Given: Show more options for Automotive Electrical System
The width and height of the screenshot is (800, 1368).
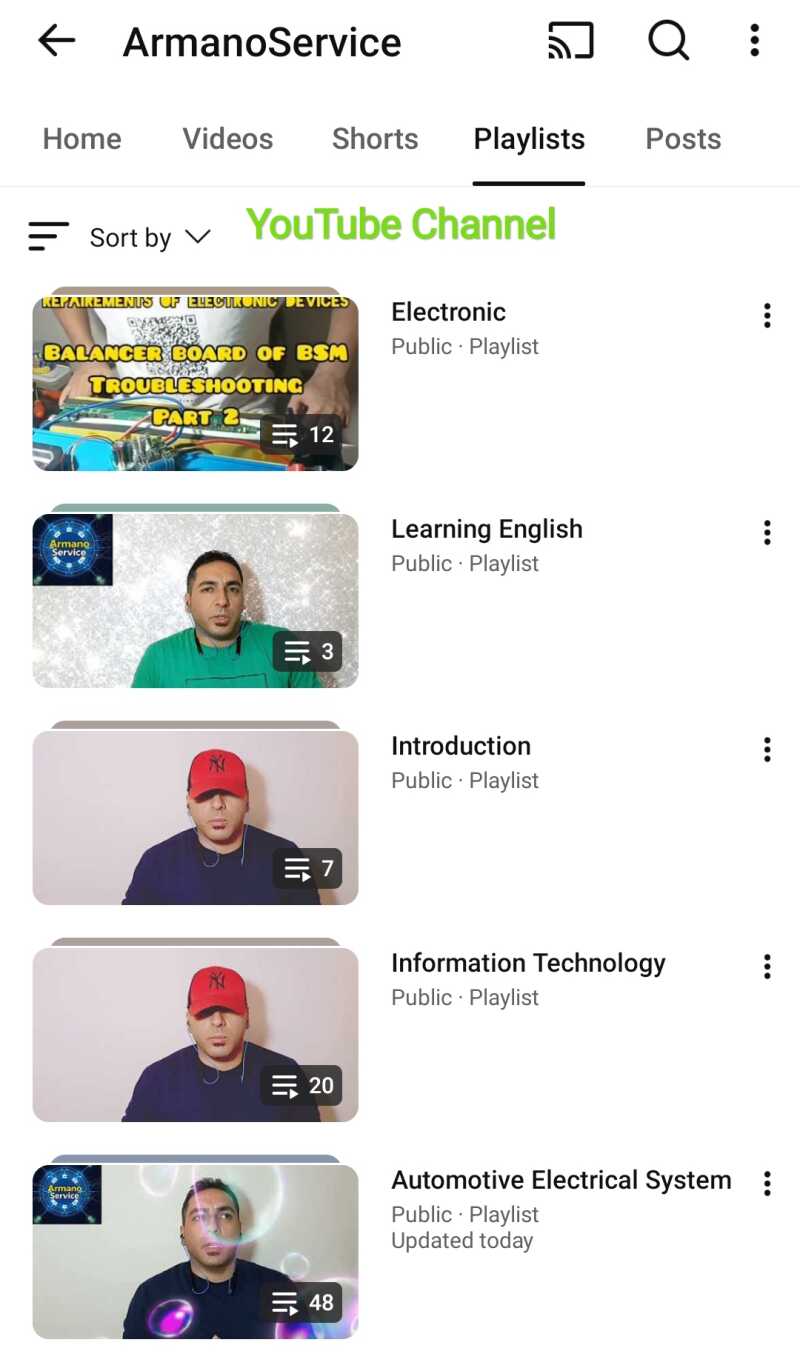Looking at the screenshot, I should click(767, 1184).
